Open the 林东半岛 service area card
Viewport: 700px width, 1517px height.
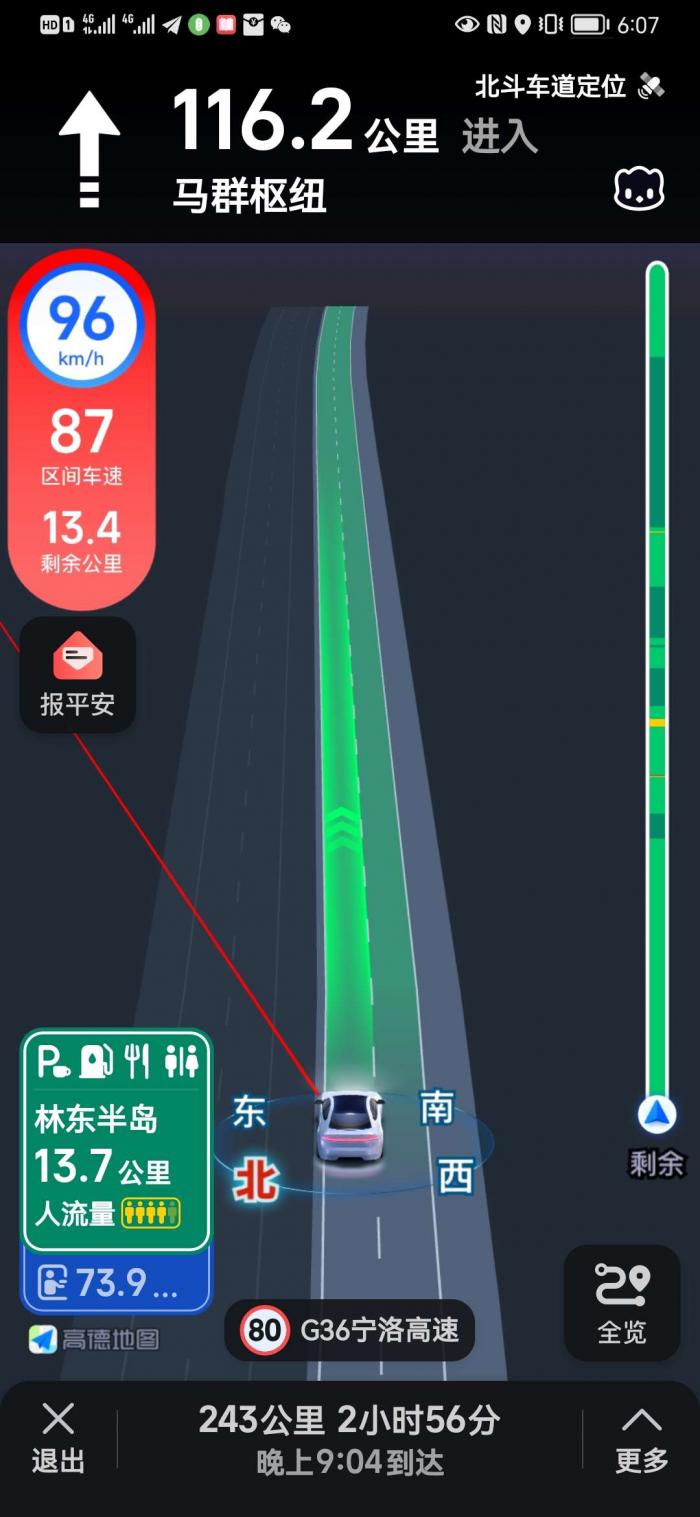116,1141
